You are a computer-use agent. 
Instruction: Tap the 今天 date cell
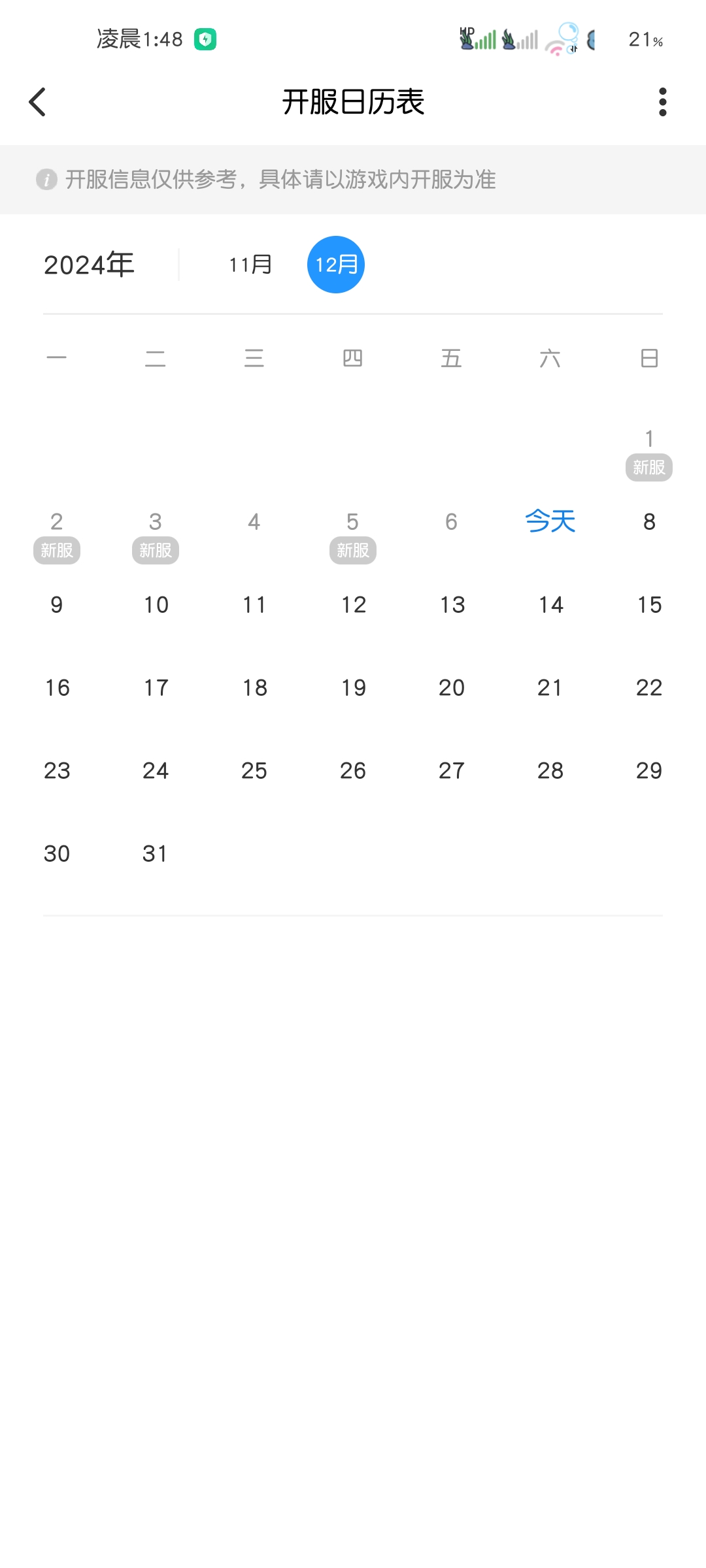(x=550, y=521)
